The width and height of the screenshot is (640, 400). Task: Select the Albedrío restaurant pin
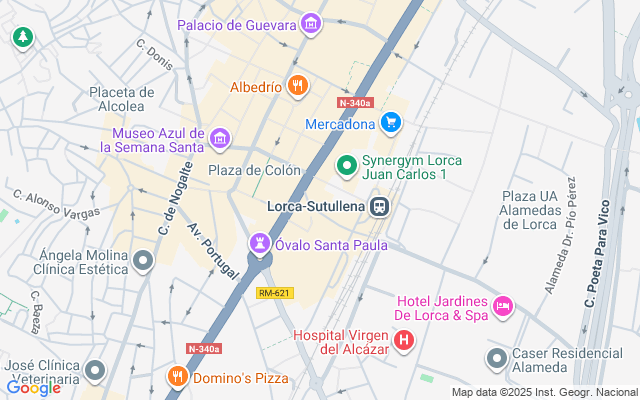pyautogui.click(x=296, y=87)
